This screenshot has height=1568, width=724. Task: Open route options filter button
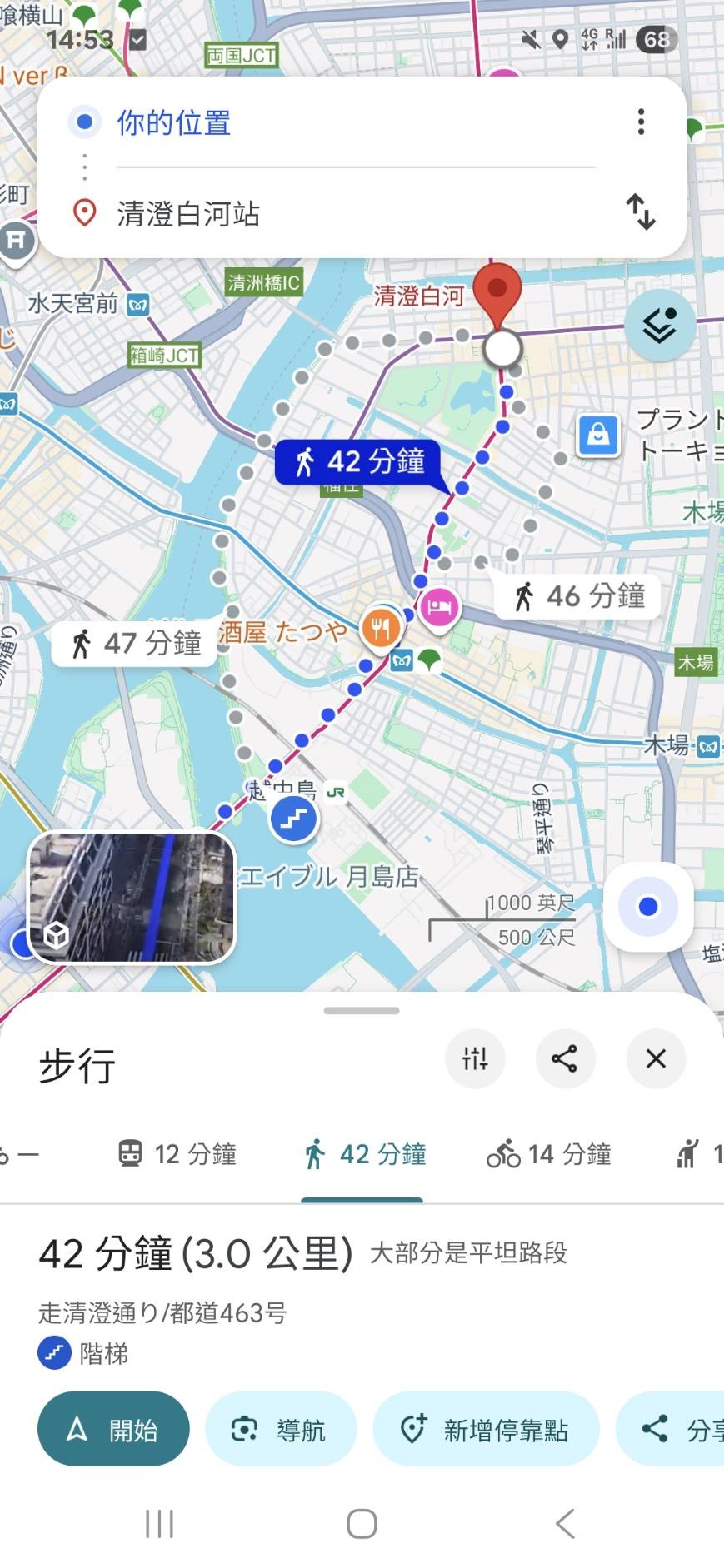point(475,1058)
